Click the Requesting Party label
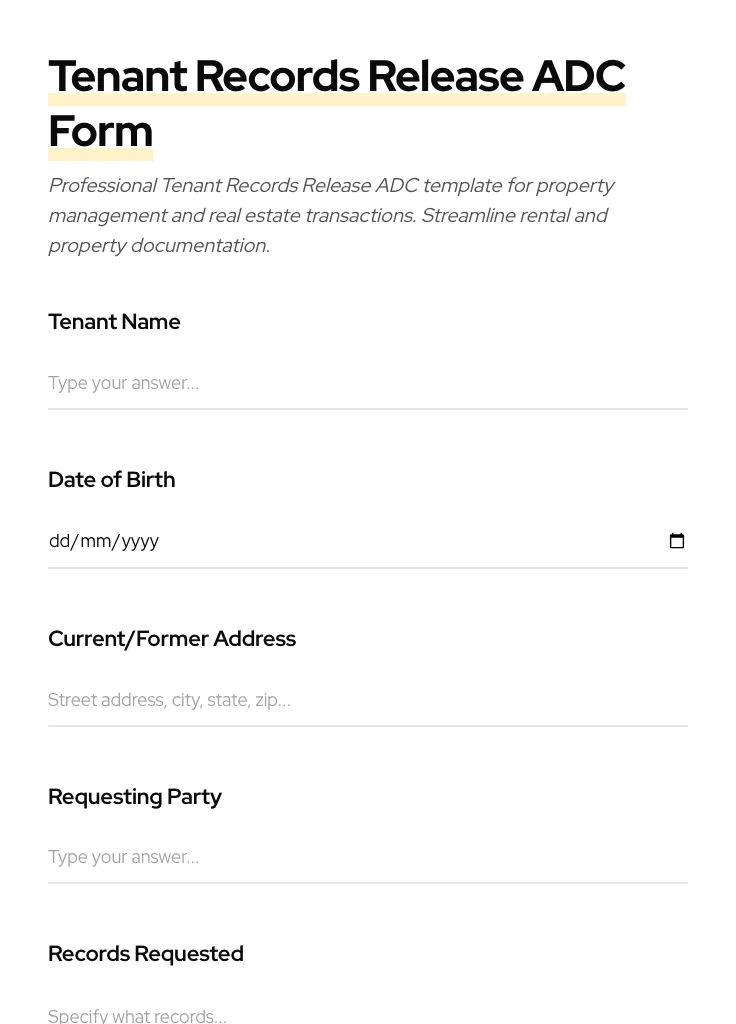 [x=135, y=796]
